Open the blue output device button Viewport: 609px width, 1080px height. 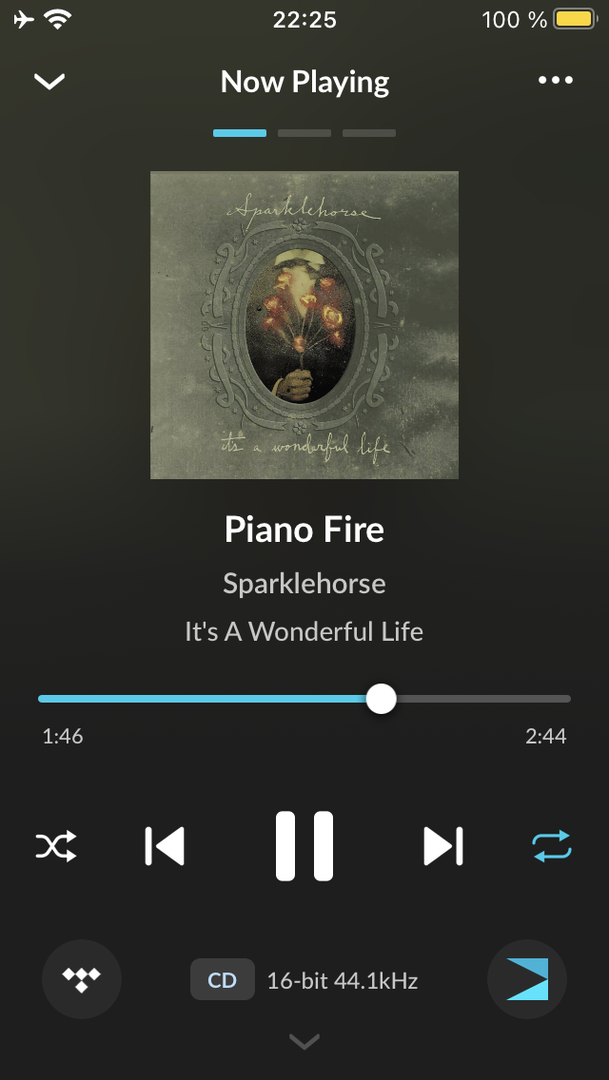pos(527,980)
